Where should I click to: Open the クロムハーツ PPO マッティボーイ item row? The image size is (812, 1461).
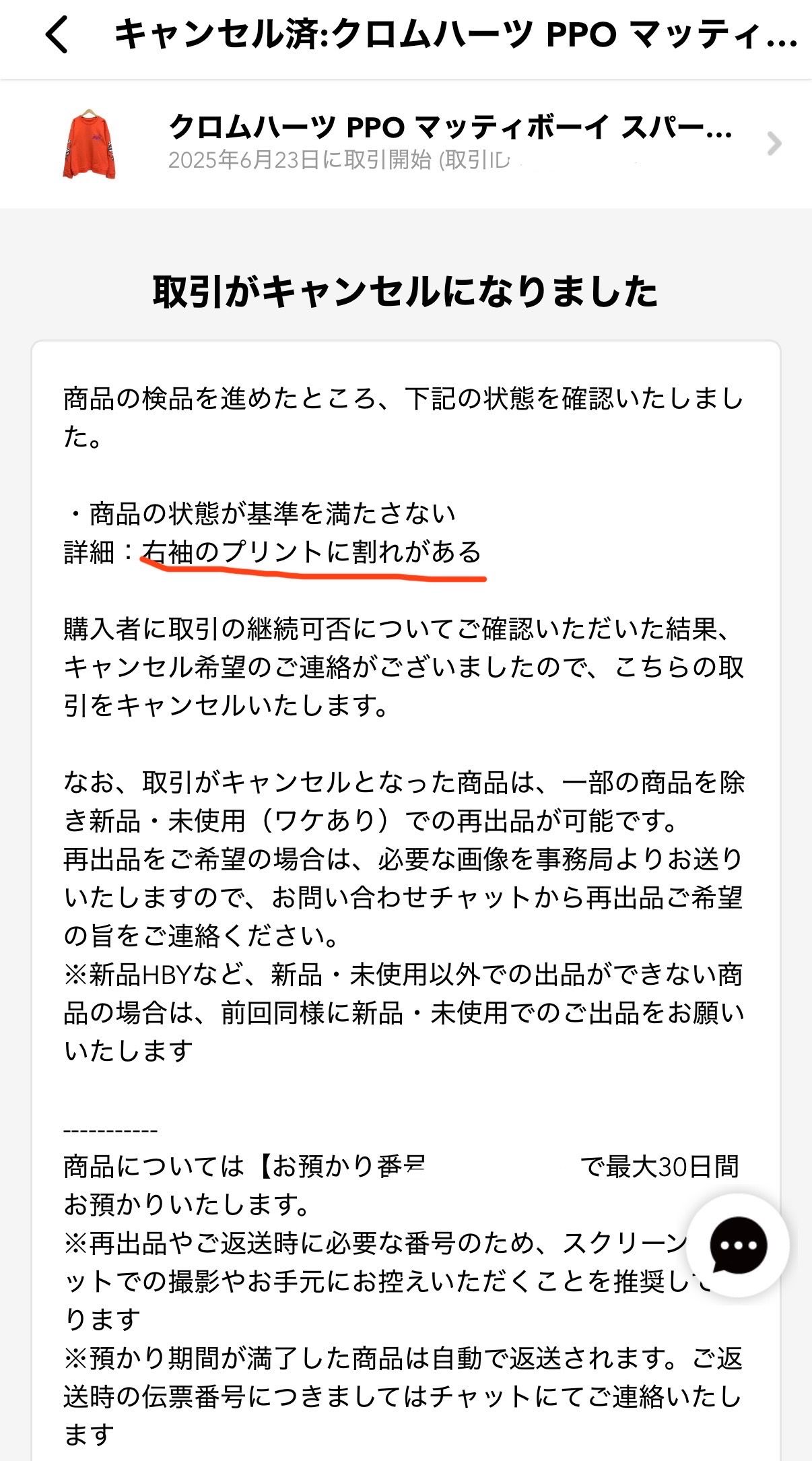(406, 144)
